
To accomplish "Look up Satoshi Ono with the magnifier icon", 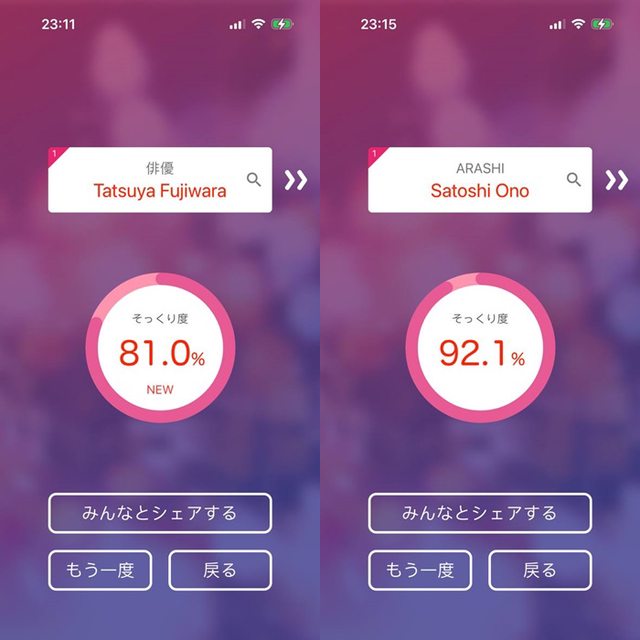I will [574, 180].
